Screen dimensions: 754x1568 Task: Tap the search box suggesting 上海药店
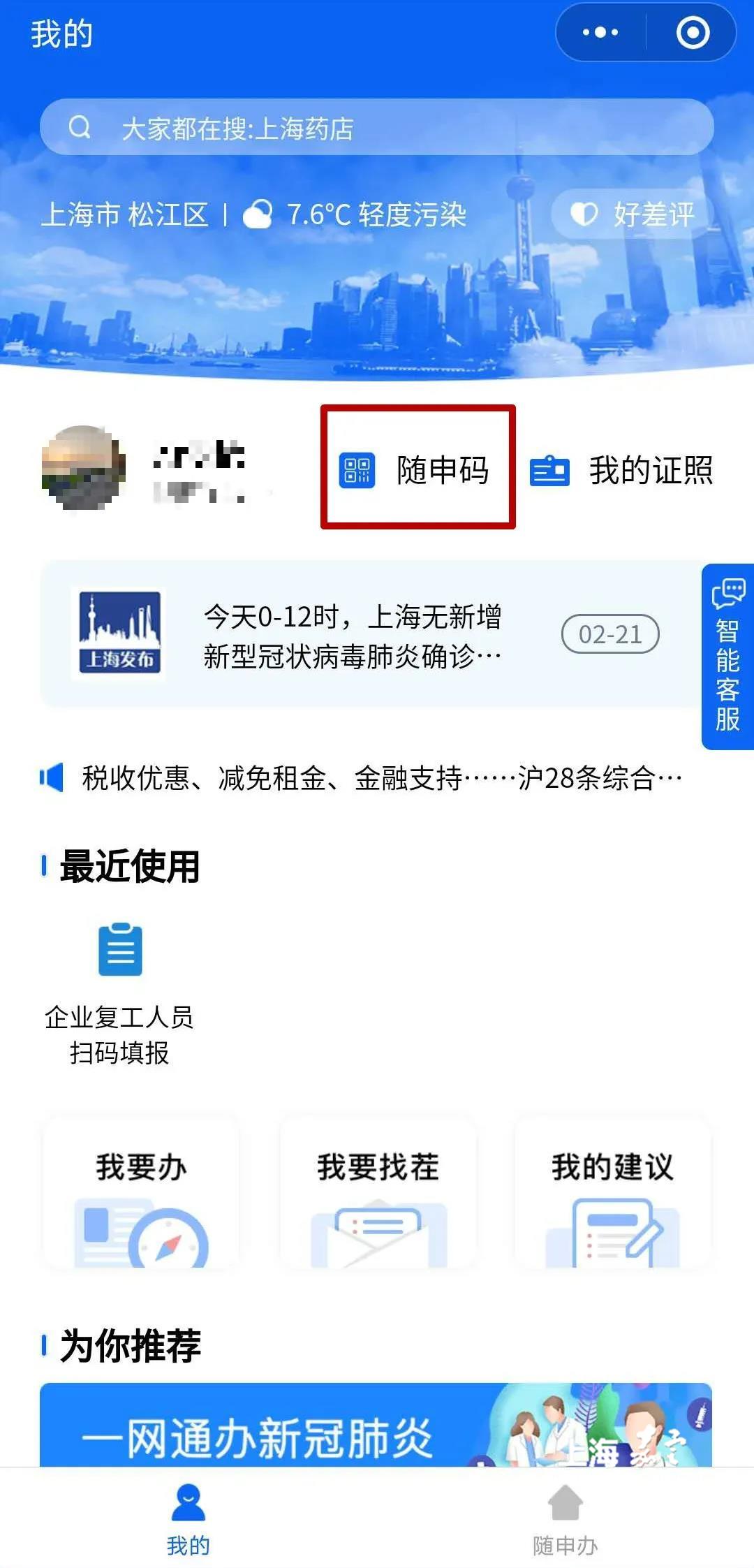coord(377,128)
